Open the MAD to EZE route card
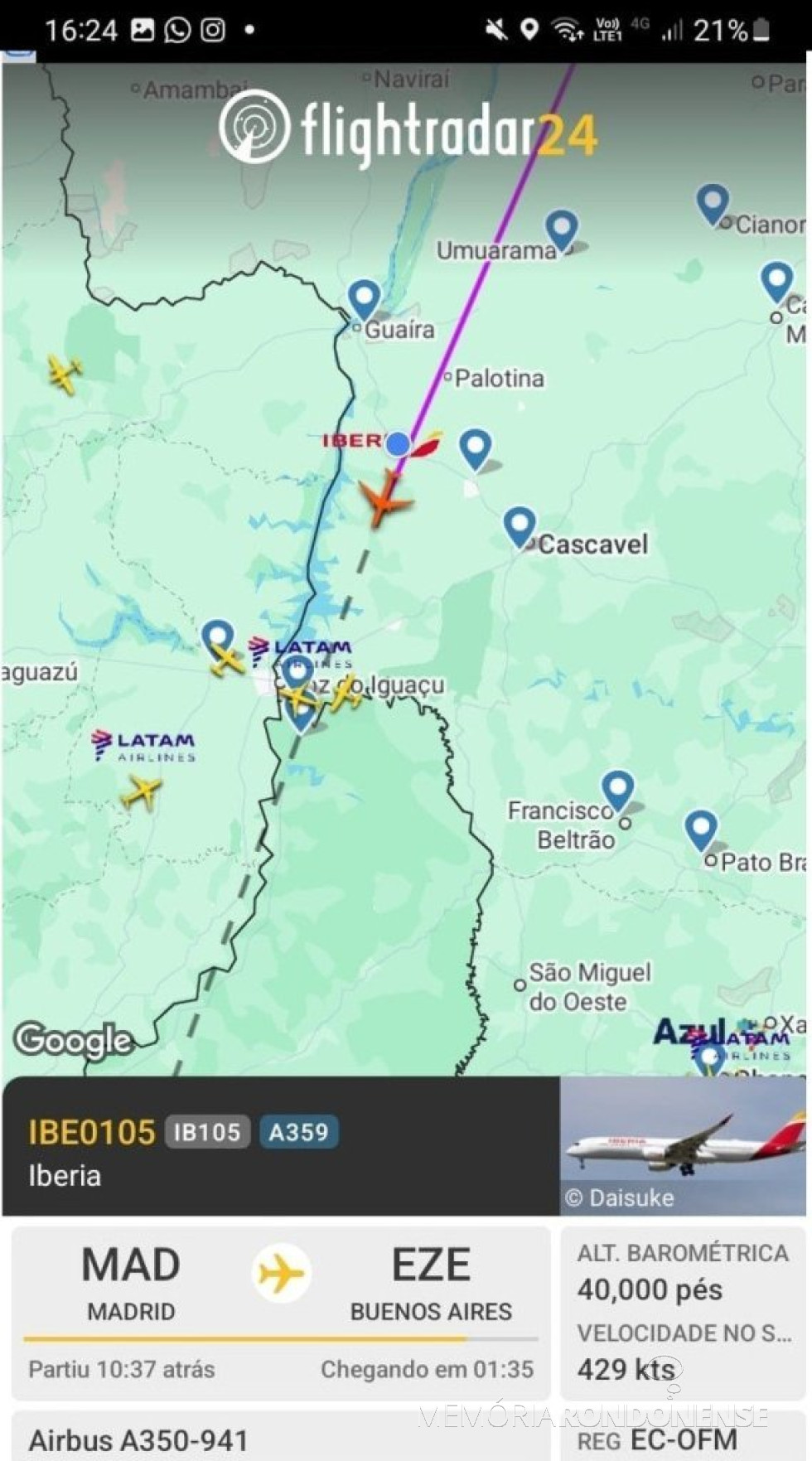The height and width of the screenshot is (1461, 812). [x=281, y=1311]
